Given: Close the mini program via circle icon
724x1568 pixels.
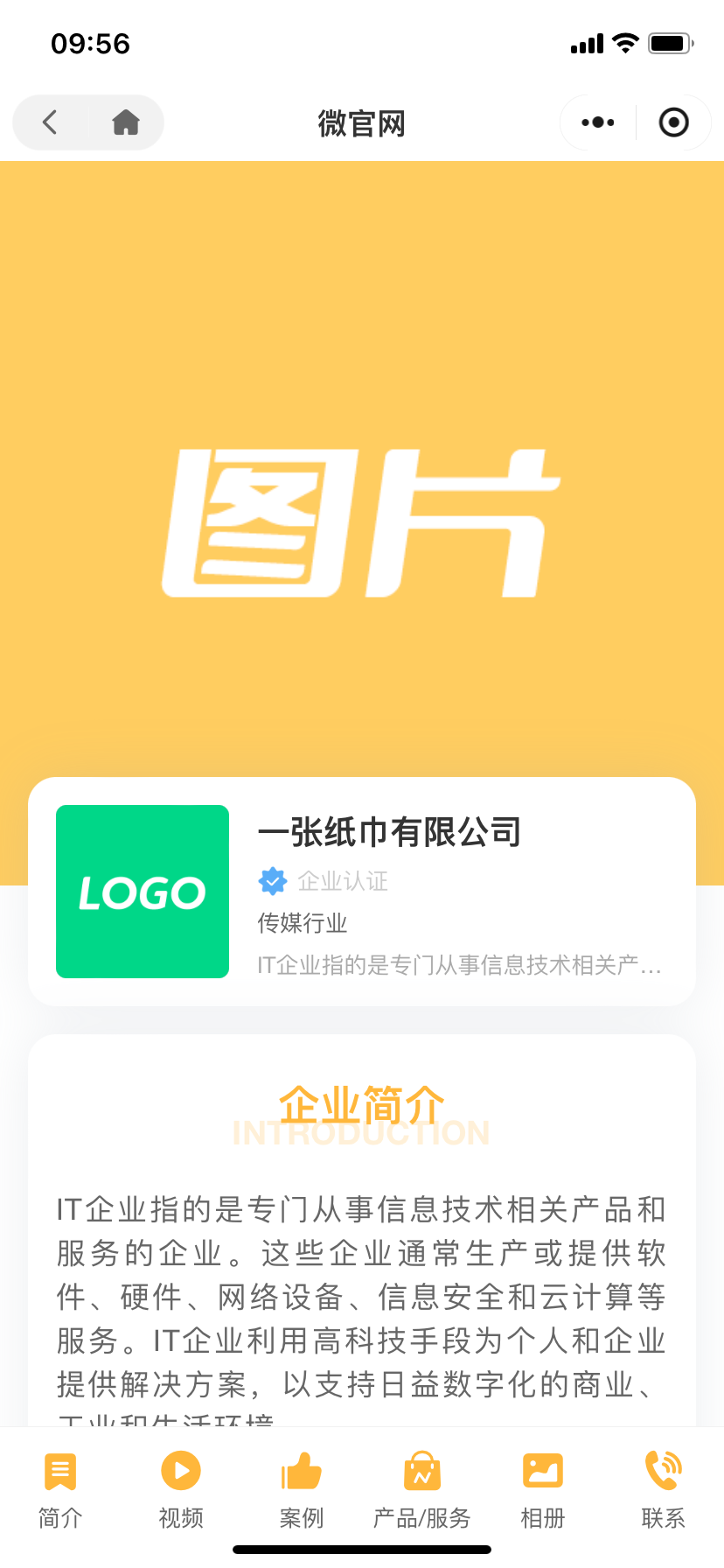Looking at the screenshot, I should point(673,122).
